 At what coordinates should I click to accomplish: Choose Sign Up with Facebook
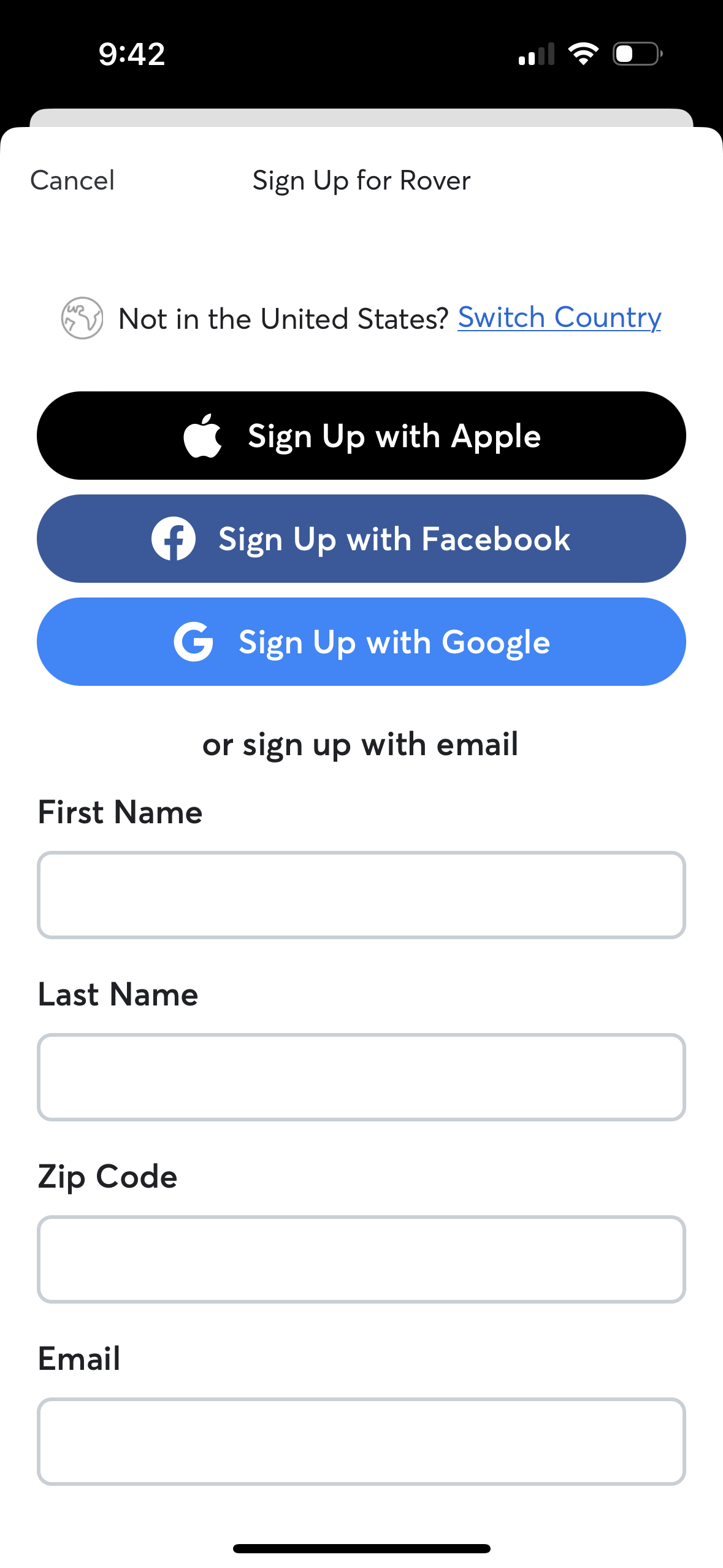point(361,539)
